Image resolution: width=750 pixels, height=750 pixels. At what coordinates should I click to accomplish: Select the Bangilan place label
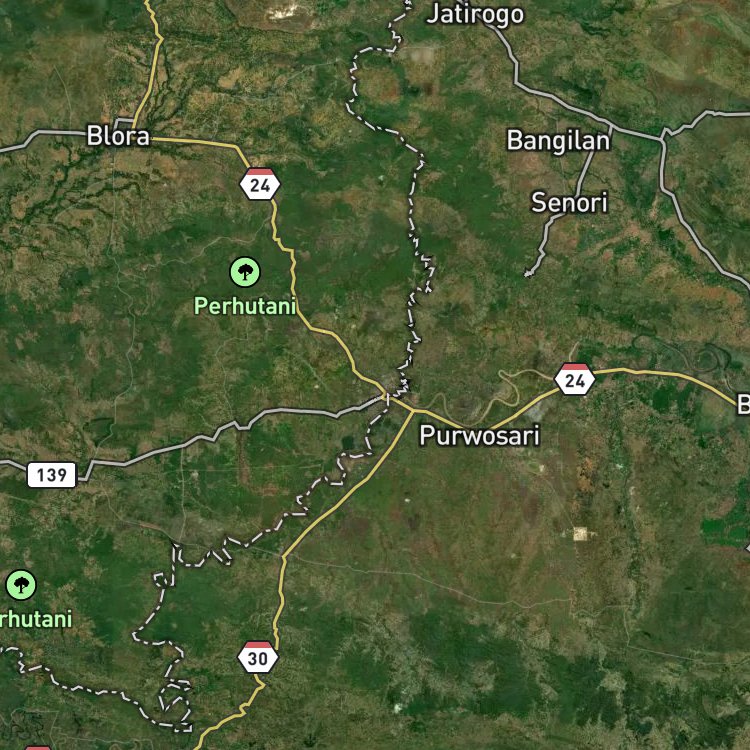coord(558,141)
